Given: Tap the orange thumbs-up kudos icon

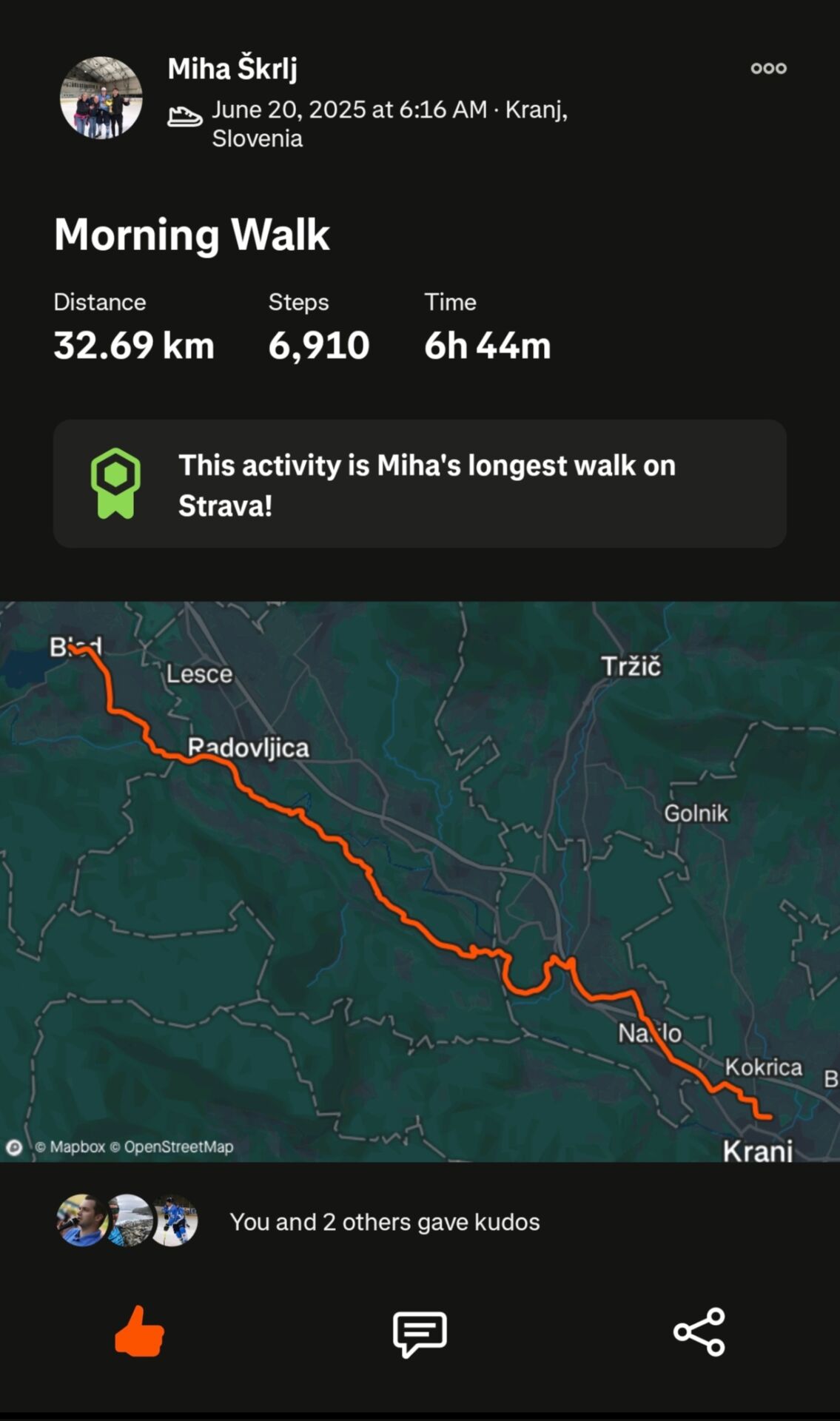Looking at the screenshot, I should [140, 1331].
